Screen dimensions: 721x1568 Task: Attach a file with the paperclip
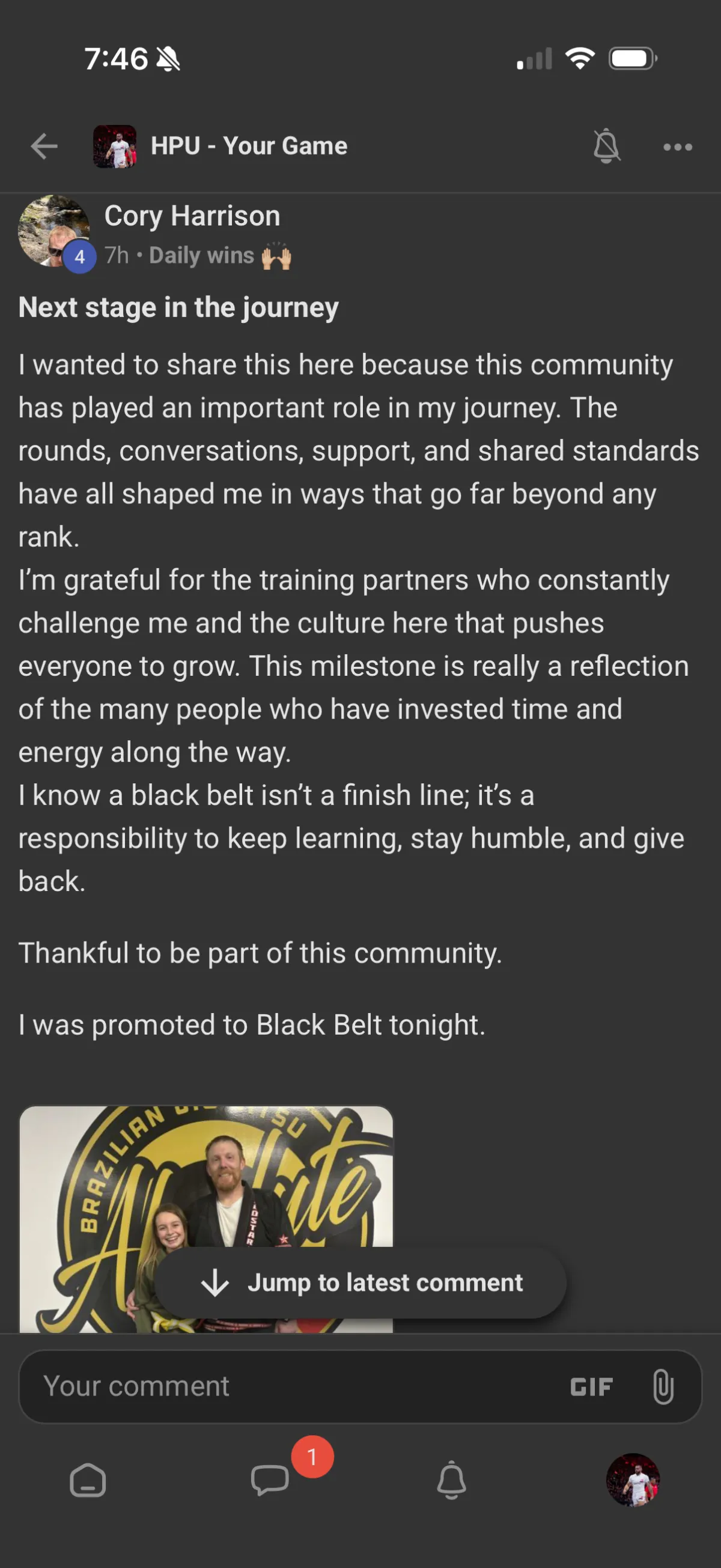663,1386
